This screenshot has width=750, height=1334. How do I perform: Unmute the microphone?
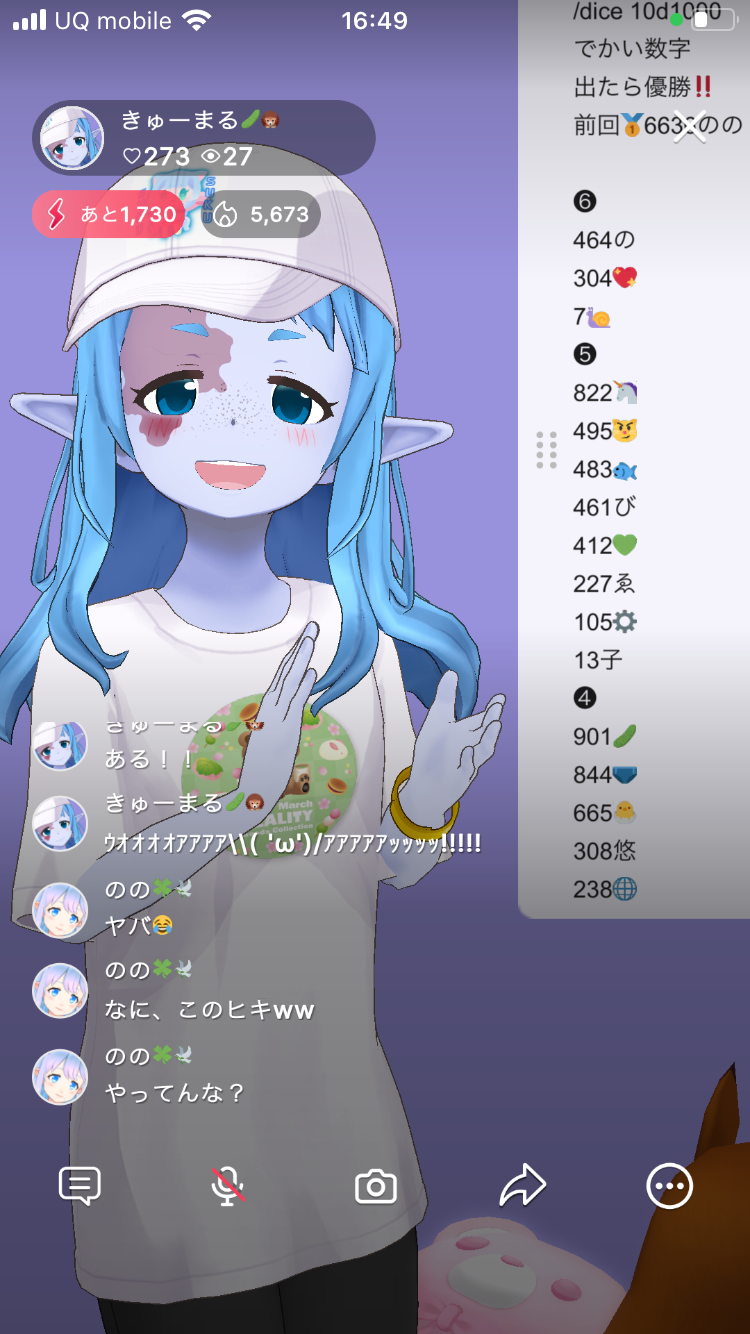(228, 1186)
